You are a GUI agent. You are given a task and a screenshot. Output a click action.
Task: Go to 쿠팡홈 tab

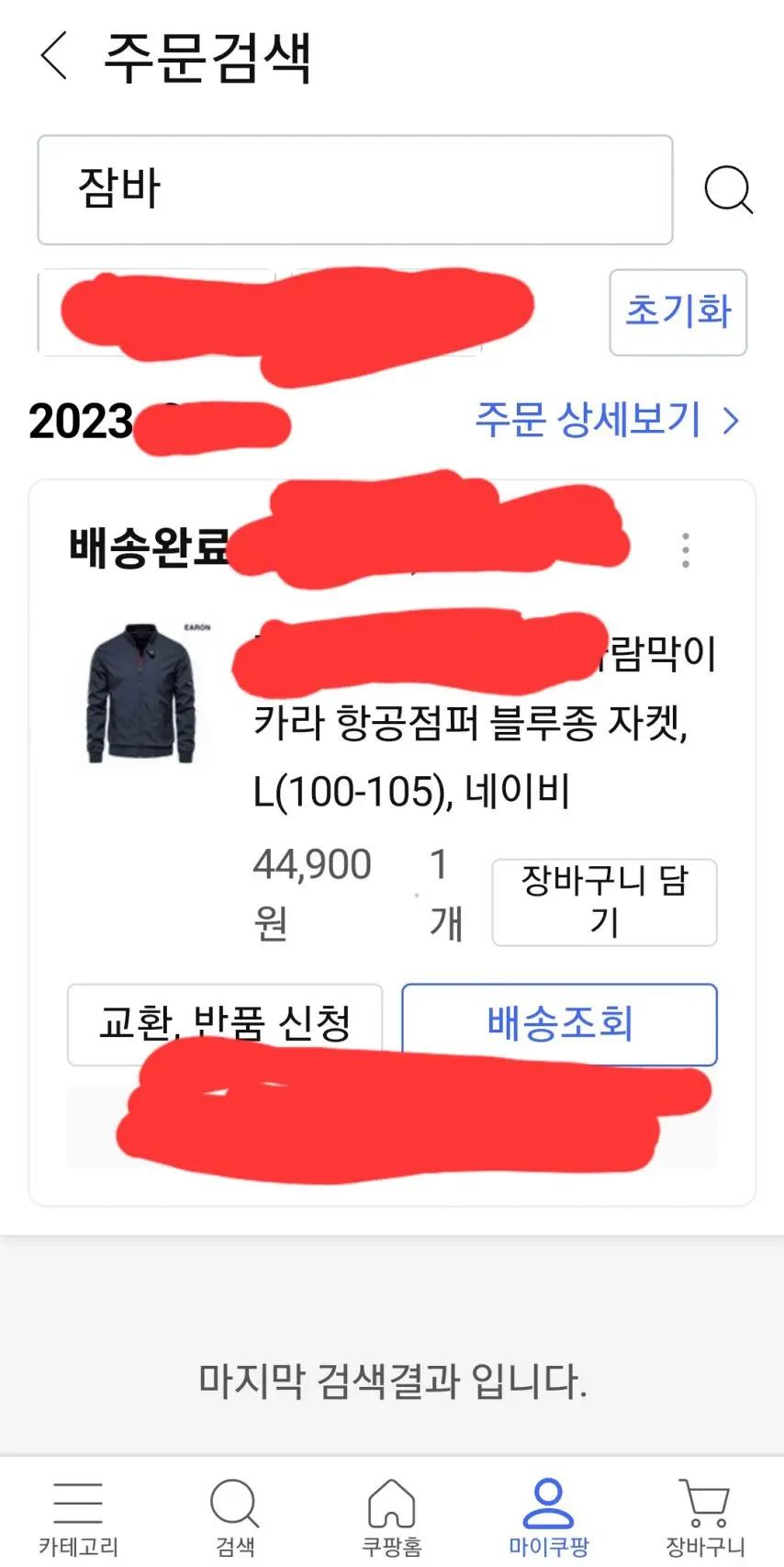(x=392, y=1517)
